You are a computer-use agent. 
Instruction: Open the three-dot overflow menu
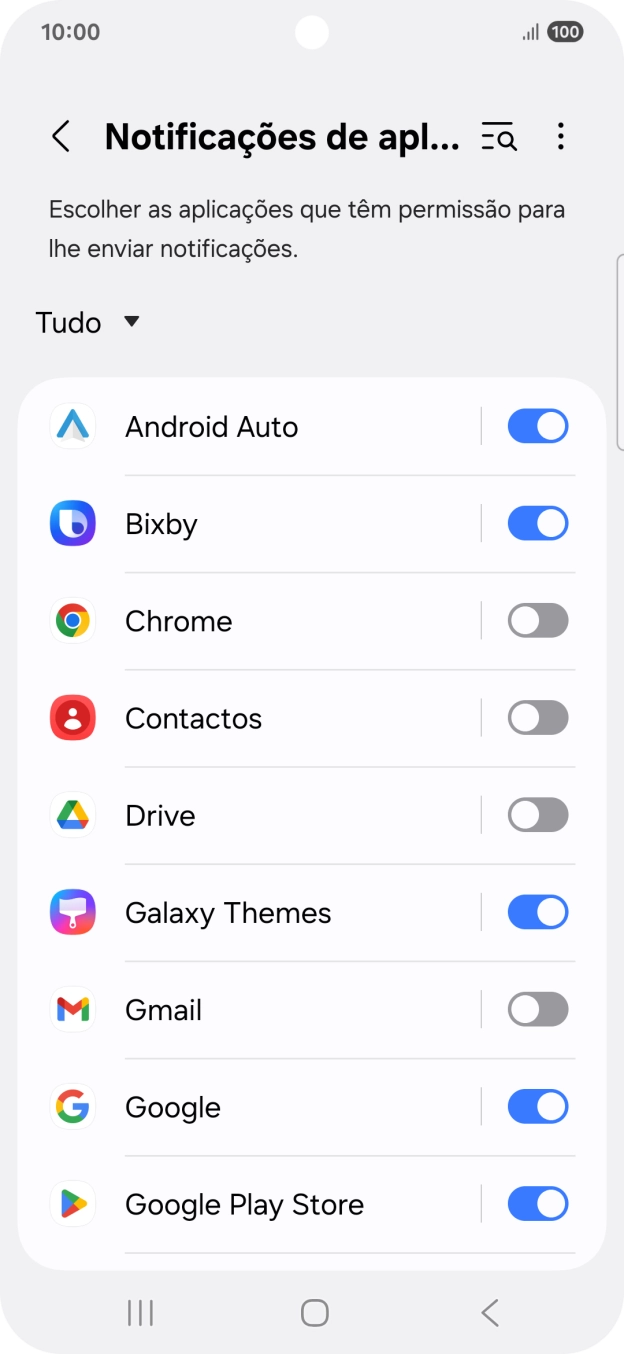[x=561, y=137]
